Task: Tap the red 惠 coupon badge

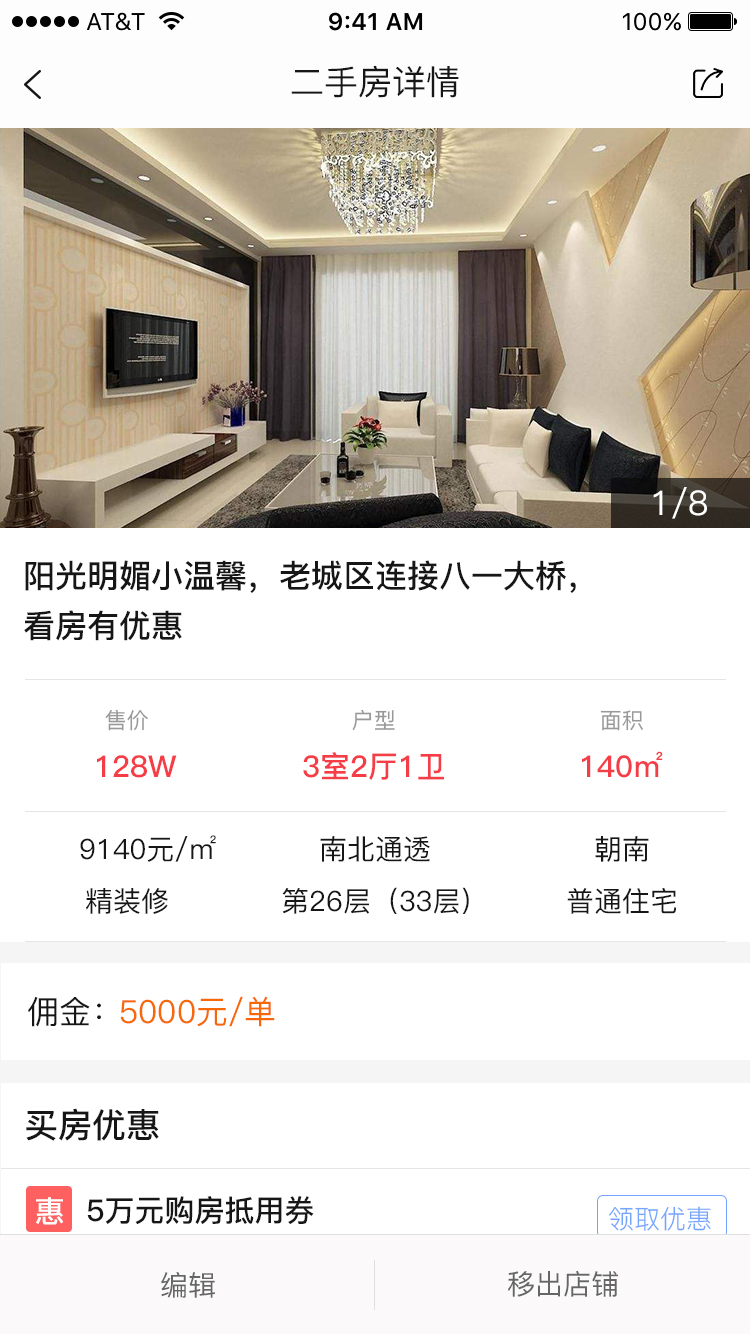Action: (x=48, y=1210)
